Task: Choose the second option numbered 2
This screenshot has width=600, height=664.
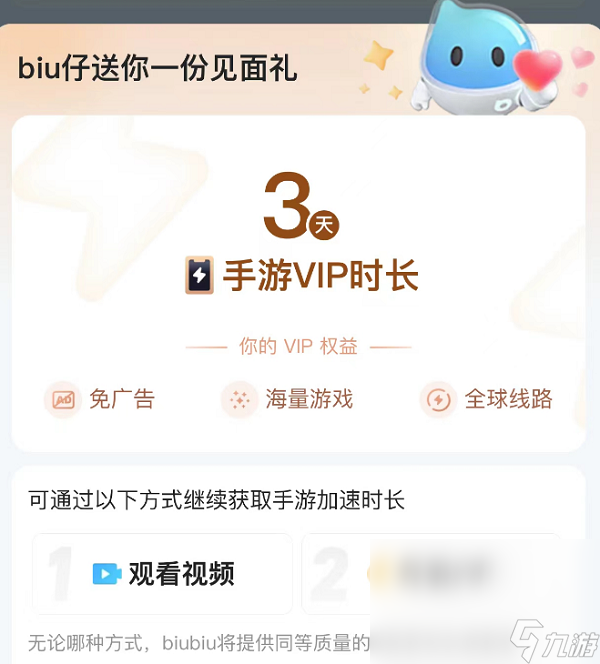Action: pos(430,573)
